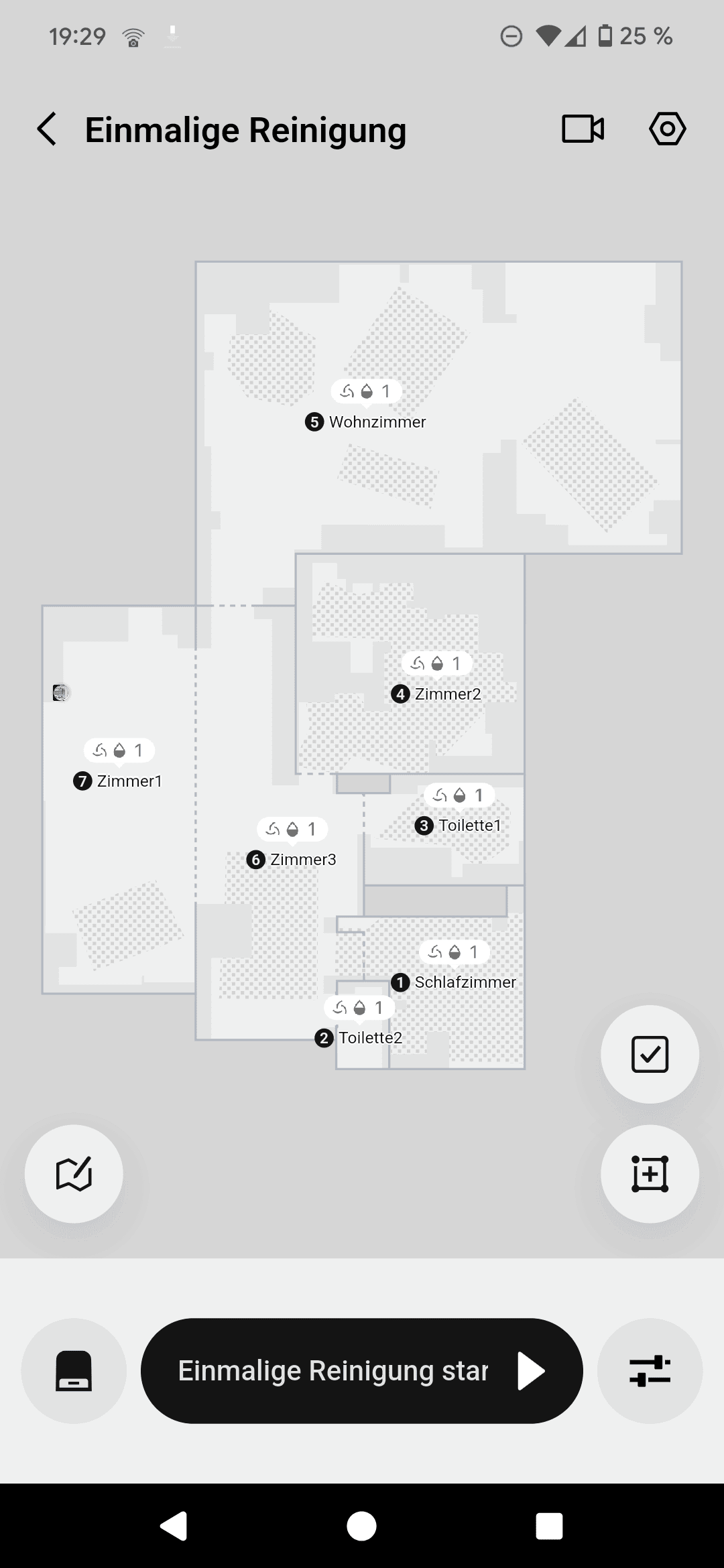Screen dimensions: 724x1568
Task: Tap the system home button
Action: pyautogui.click(x=361, y=1526)
